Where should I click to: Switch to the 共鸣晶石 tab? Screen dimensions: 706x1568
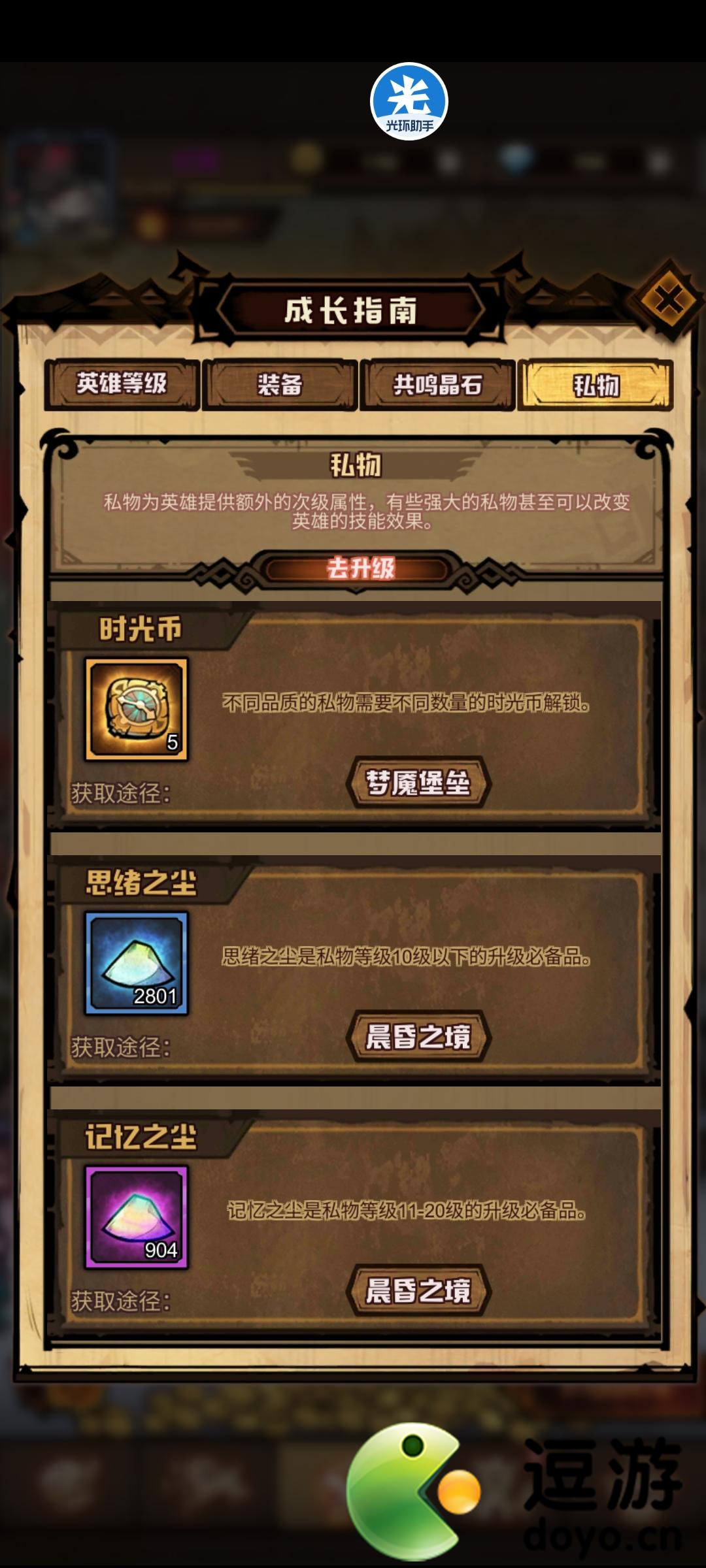point(437,385)
